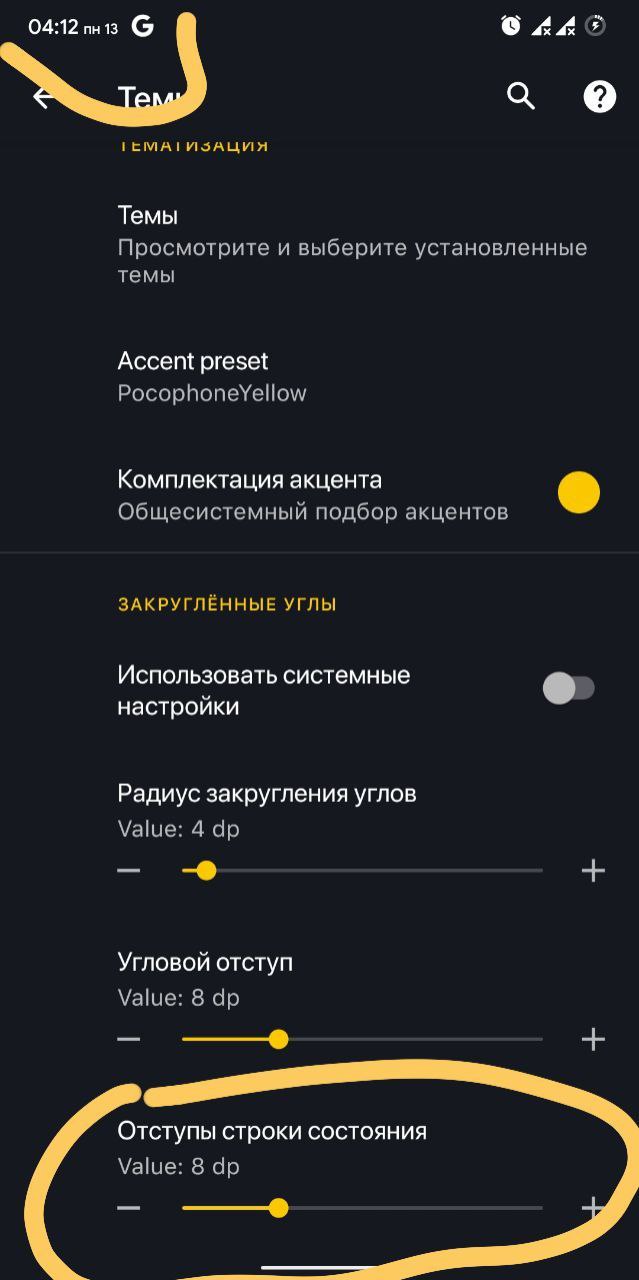Open the search icon in the app bar
Screen dimensions: 639x1280
coord(521,96)
